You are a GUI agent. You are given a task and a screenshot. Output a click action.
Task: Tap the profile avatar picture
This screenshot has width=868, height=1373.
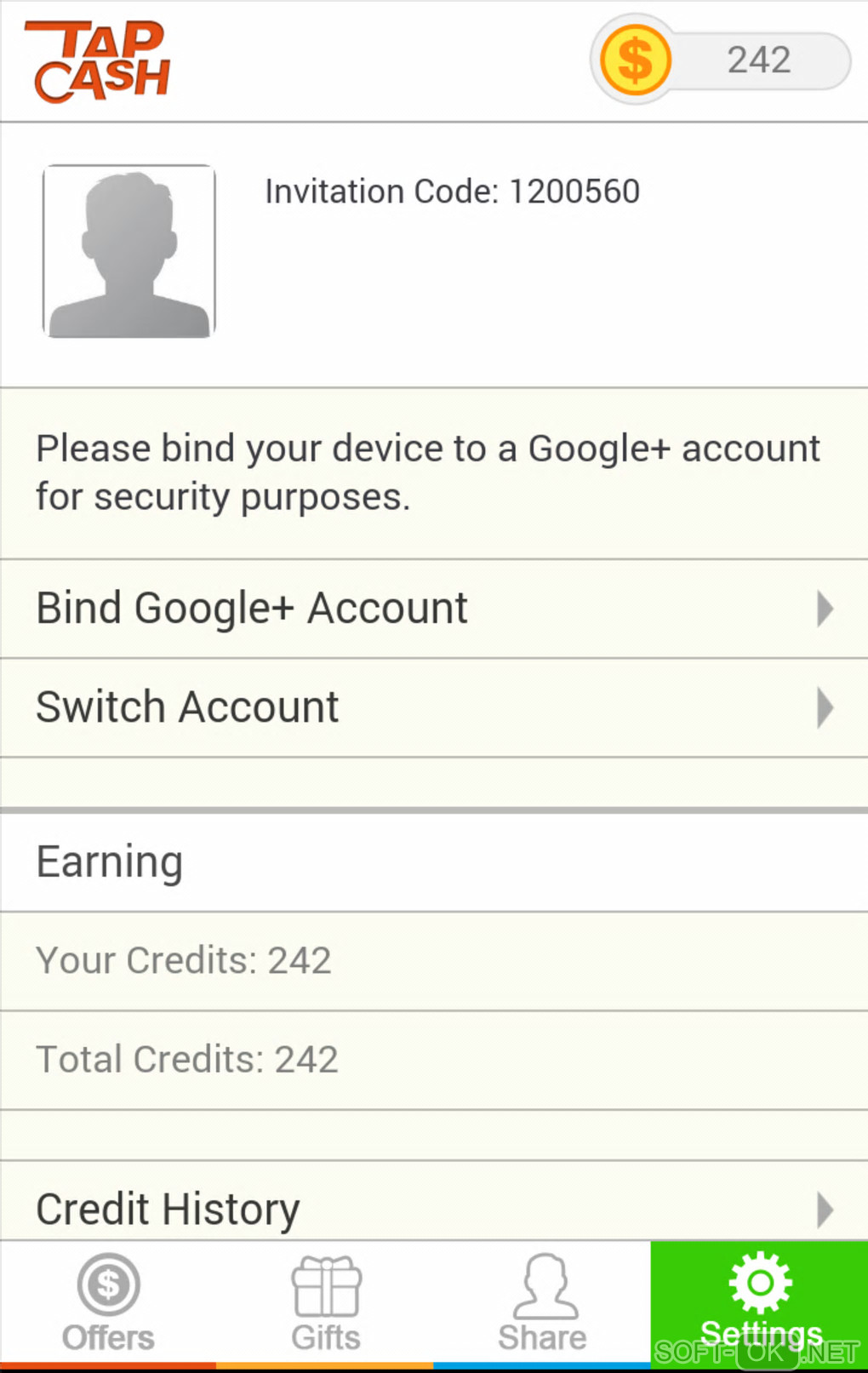point(129,252)
